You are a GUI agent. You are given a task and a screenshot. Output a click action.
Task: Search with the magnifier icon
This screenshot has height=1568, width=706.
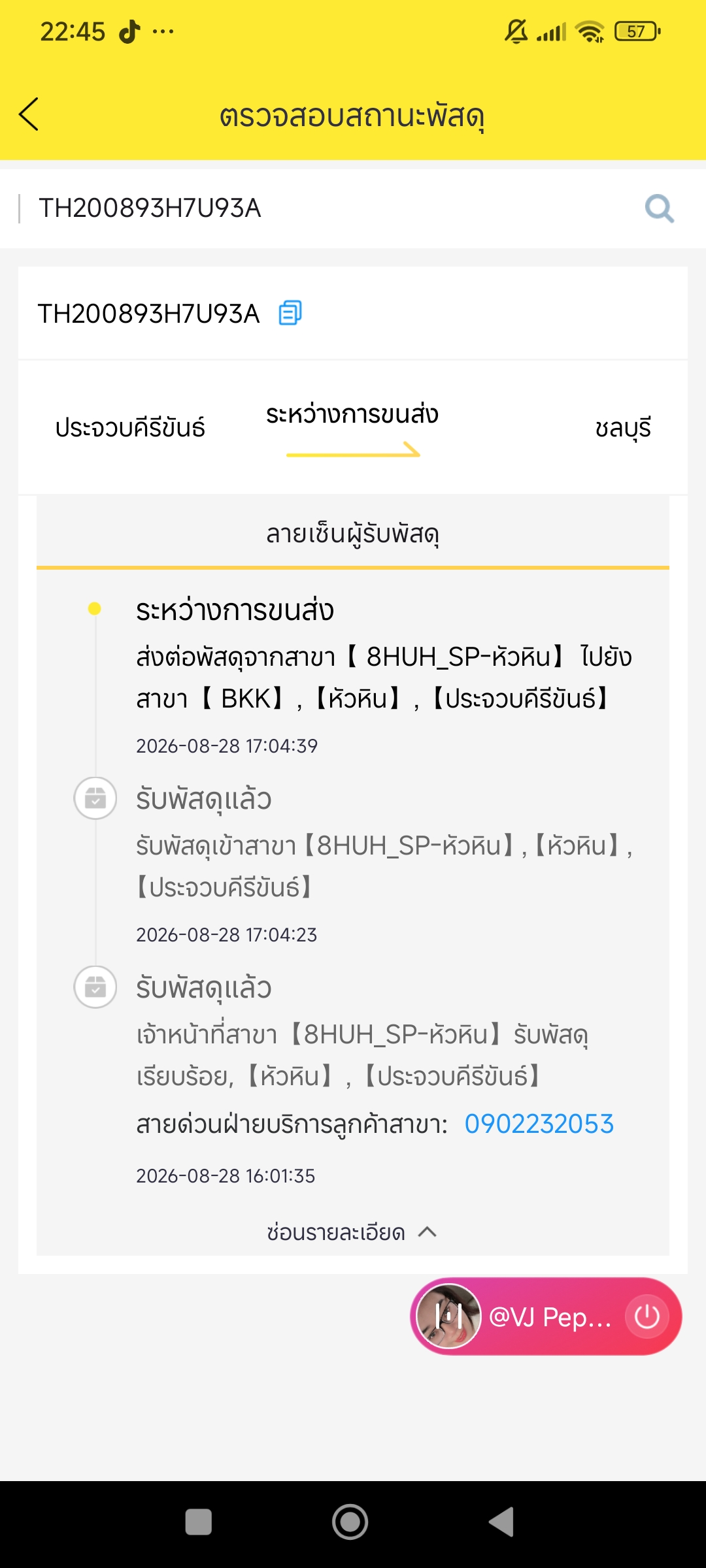[659, 209]
